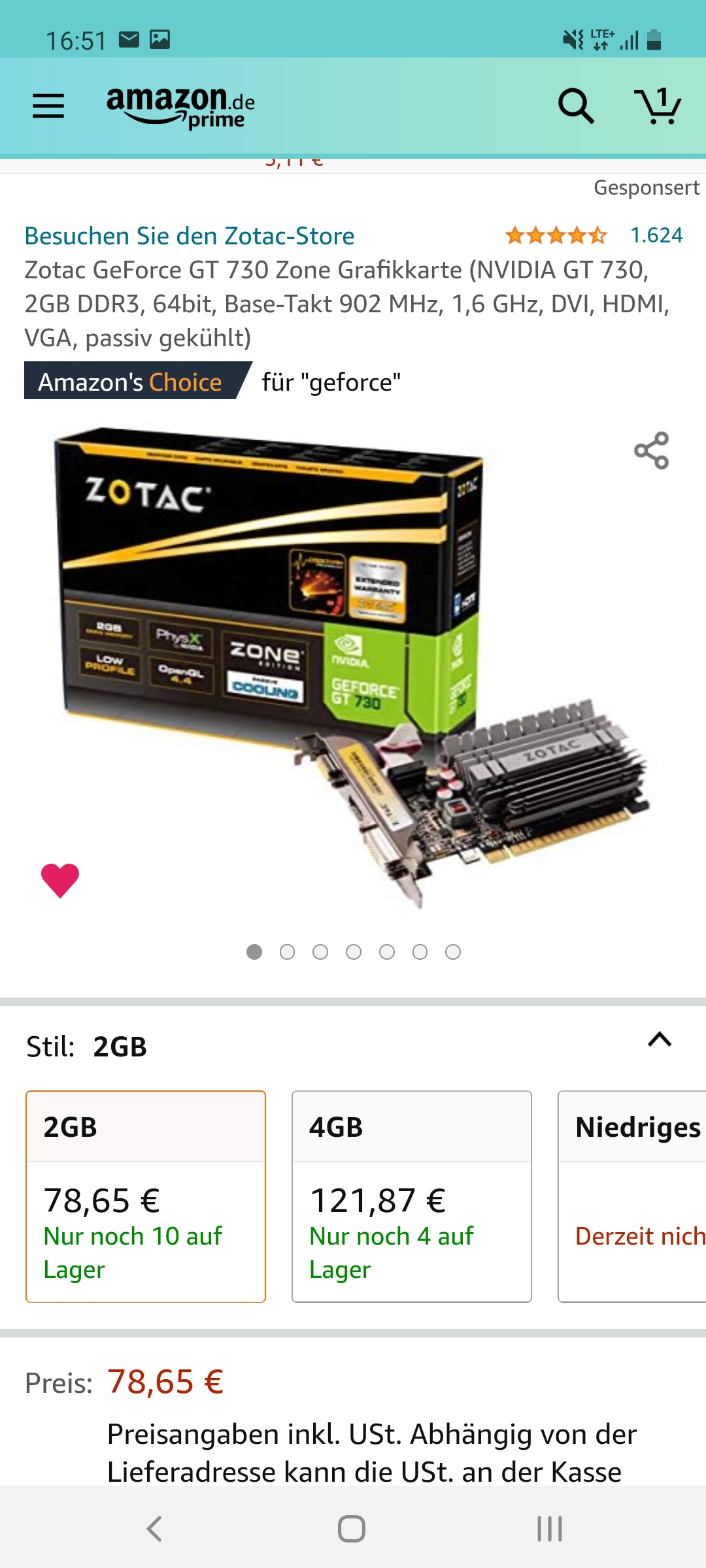The image size is (706, 1568).
Task: Tap the pink heart wishlist icon
Action: 60,880
